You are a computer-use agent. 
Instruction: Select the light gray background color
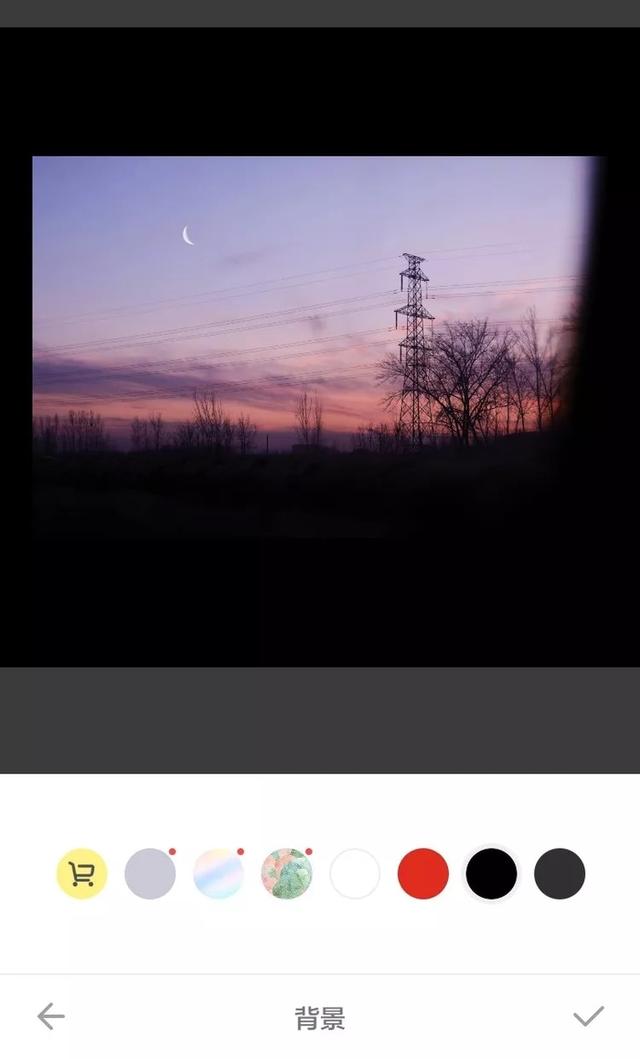coord(150,874)
